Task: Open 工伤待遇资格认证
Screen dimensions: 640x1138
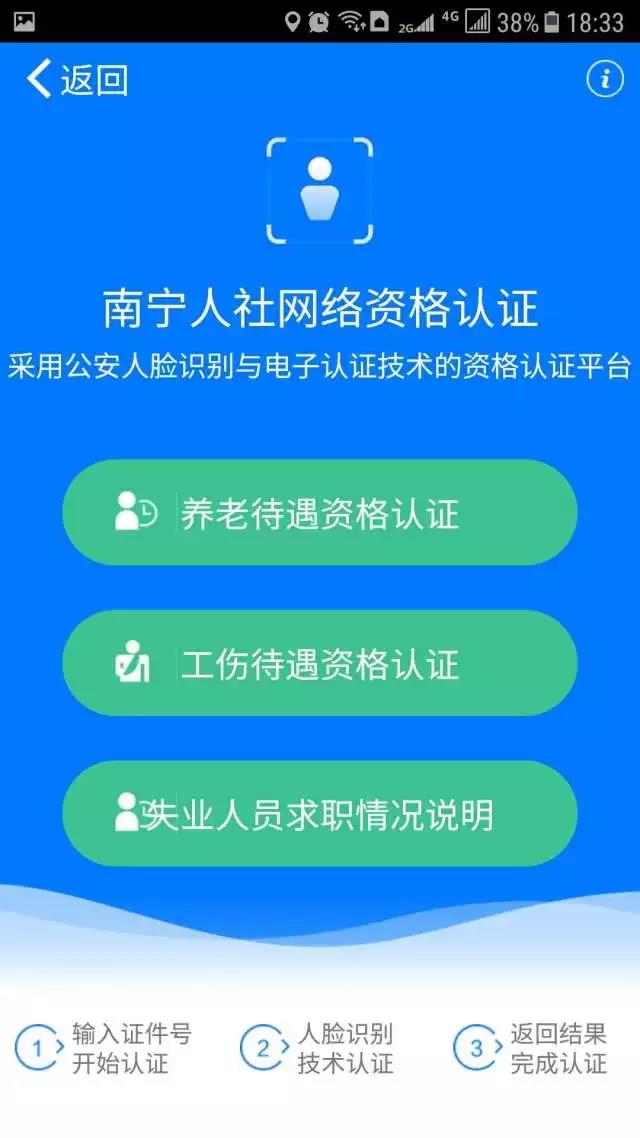Action: [x=320, y=663]
